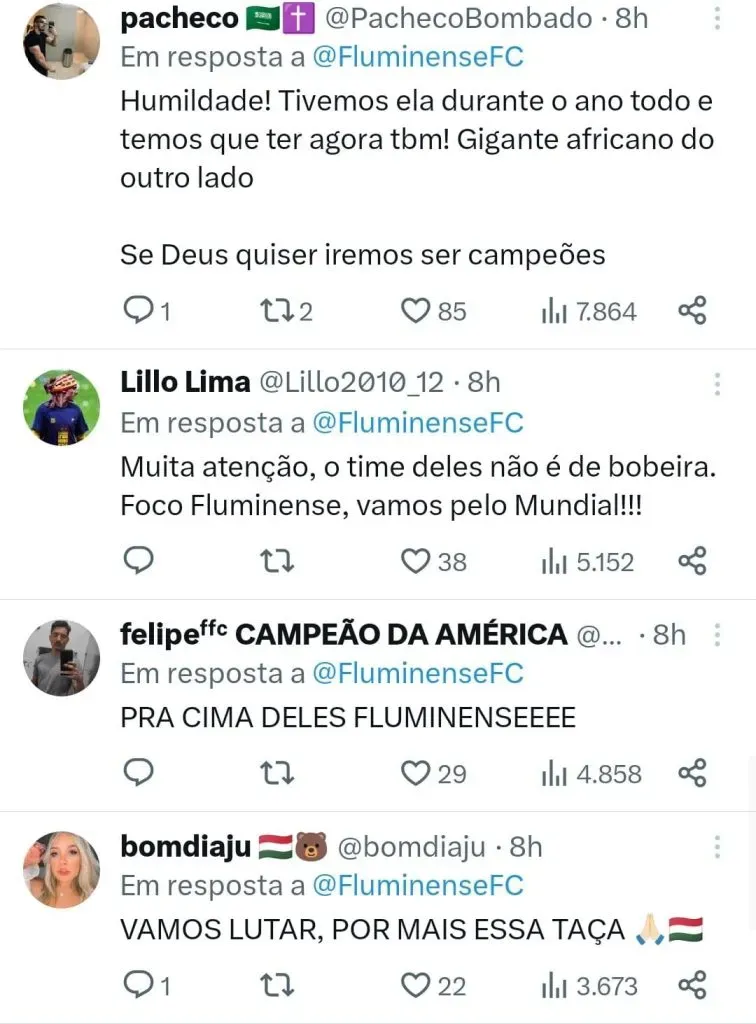View bomdiaju's profile picture

[x=61, y=870]
